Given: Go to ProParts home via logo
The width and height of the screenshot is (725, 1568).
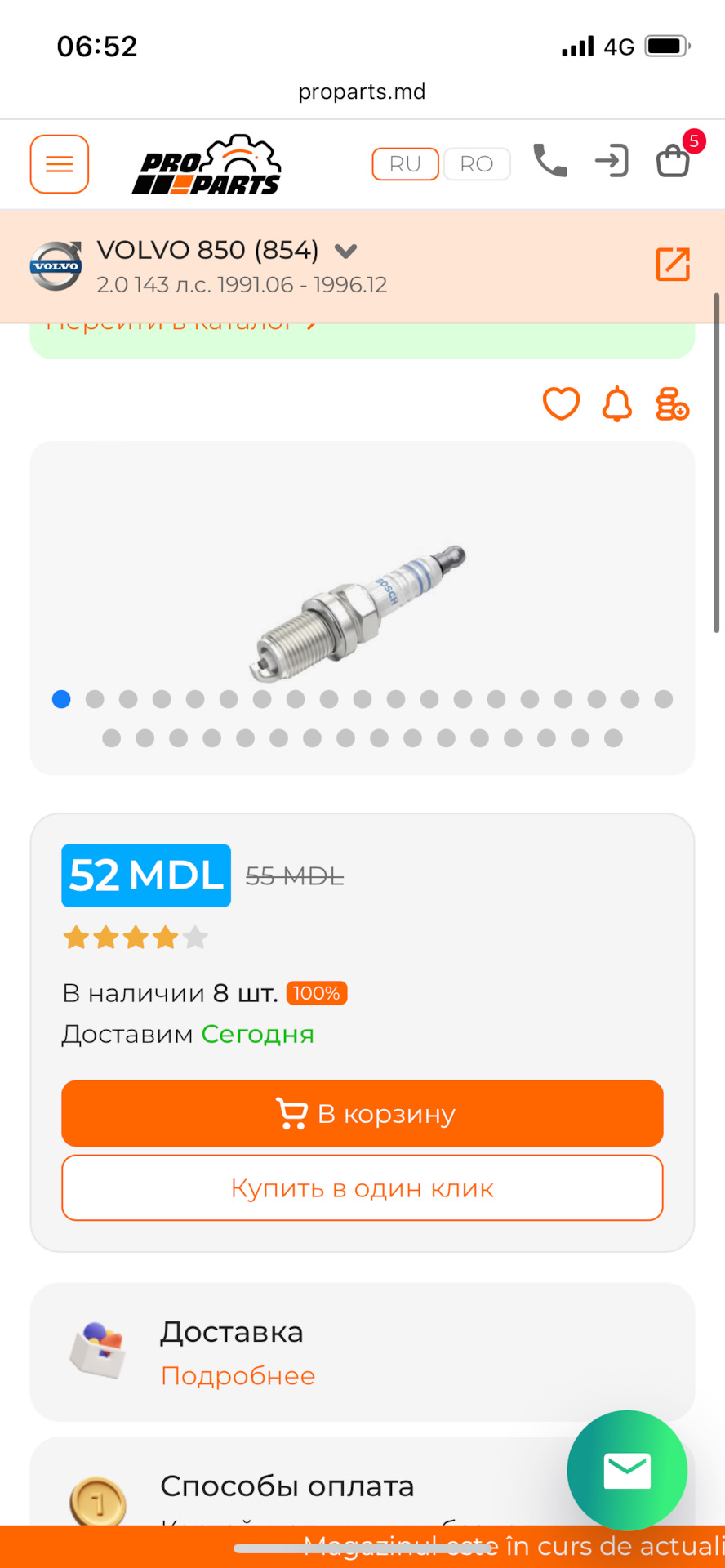Looking at the screenshot, I should coord(207,166).
